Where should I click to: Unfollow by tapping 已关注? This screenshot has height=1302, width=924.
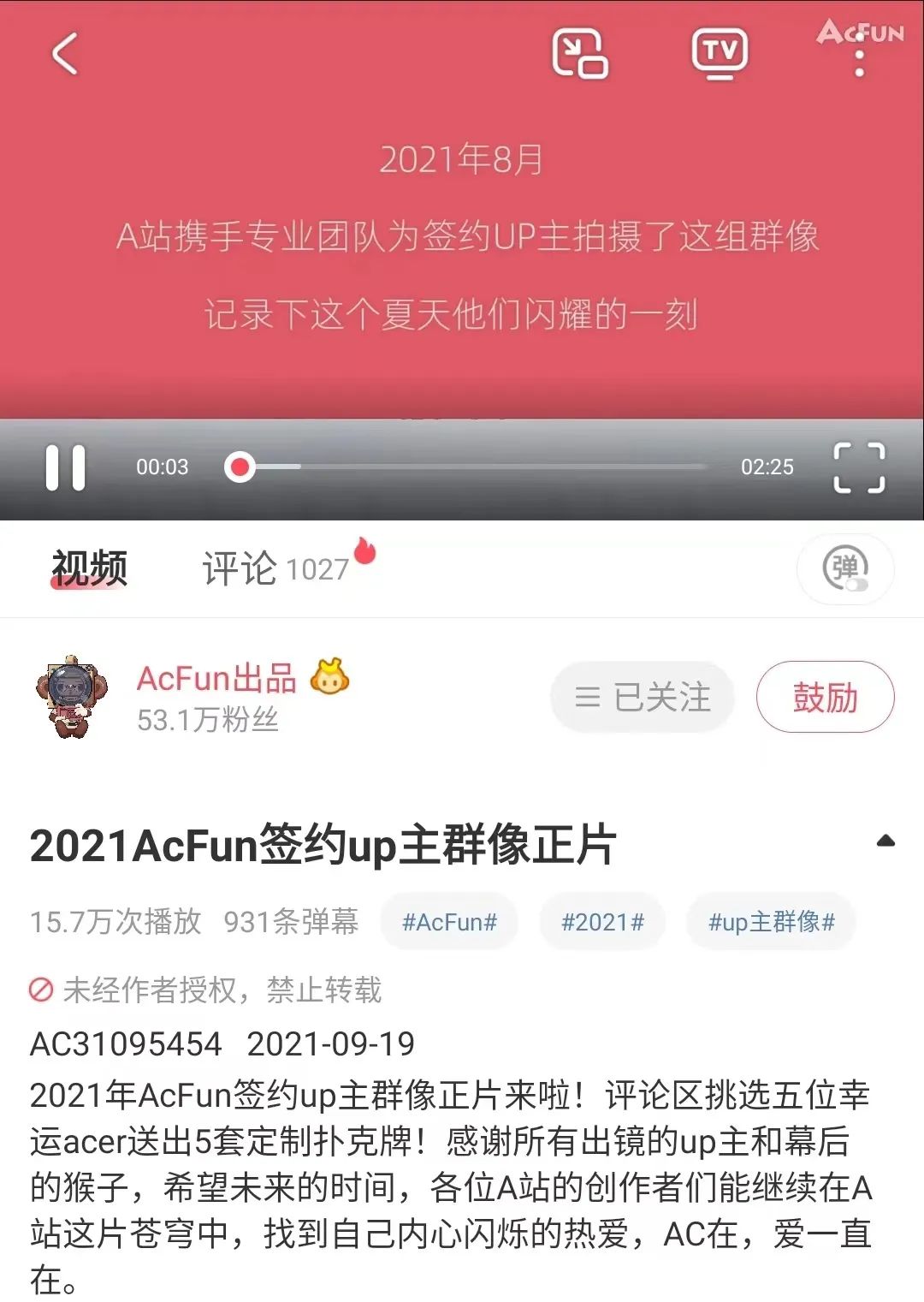click(641, 696)
